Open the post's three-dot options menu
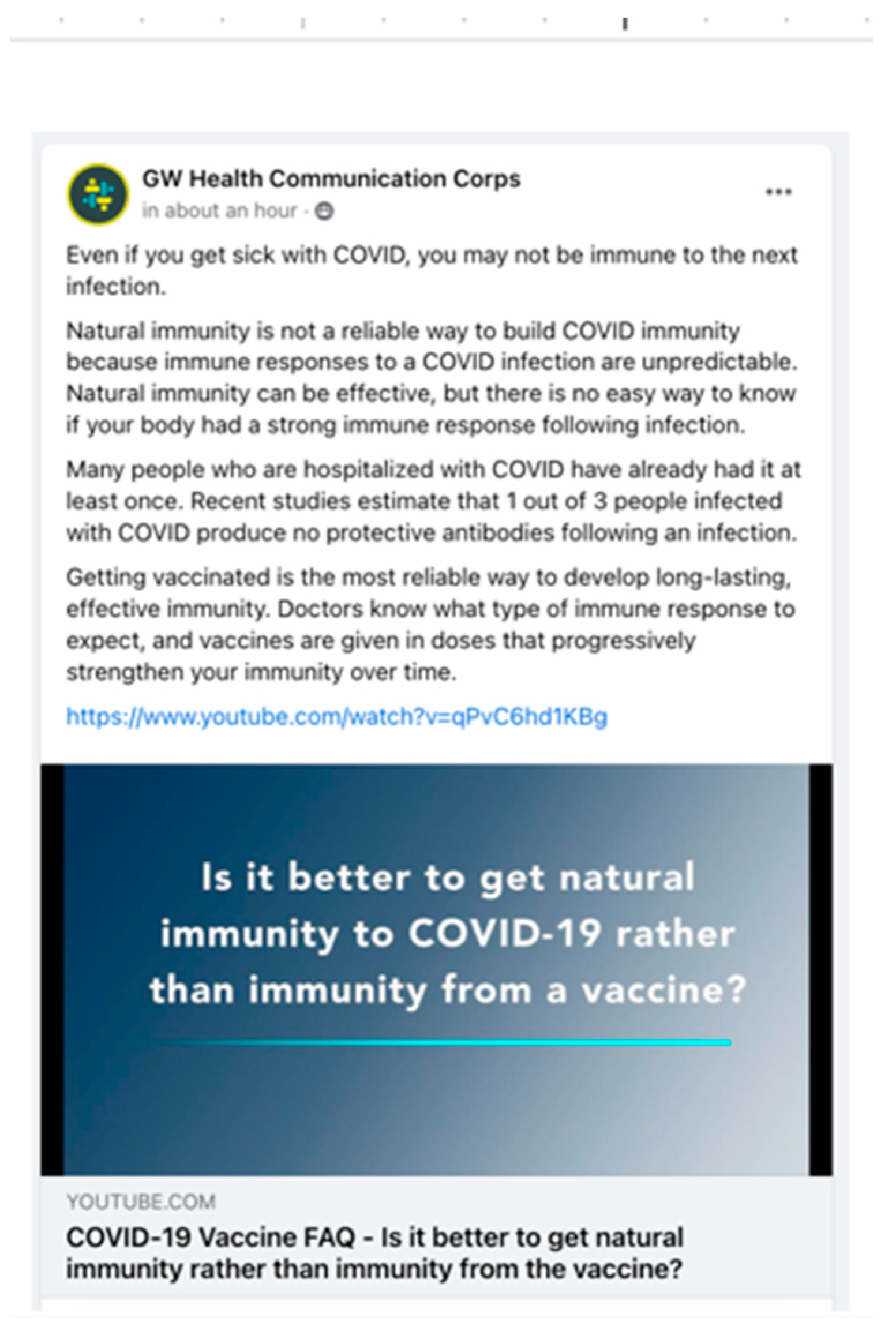Viewport: 896px width, 1324px height. [x=777, y=192]
